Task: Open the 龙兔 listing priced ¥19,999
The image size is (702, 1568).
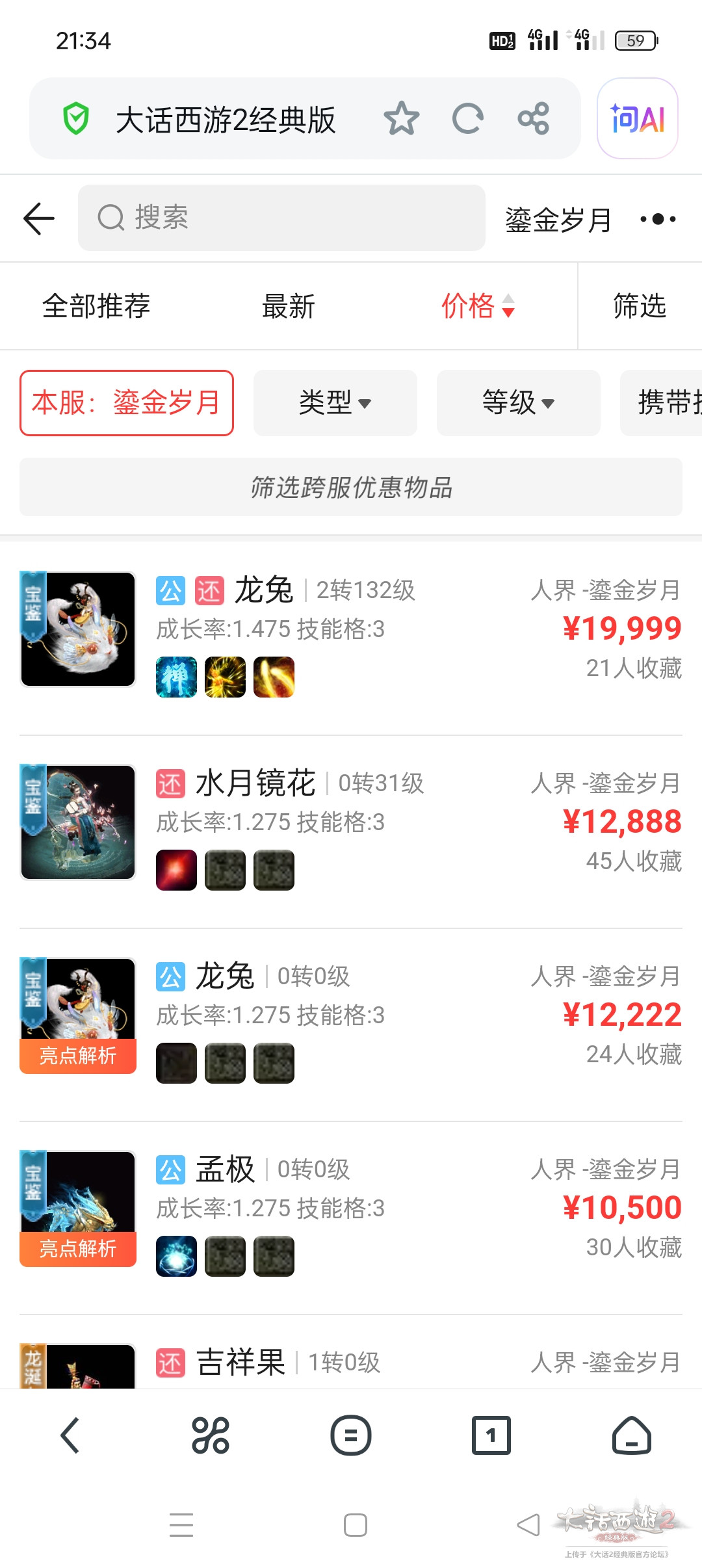Action: pyautogui.click(x=351, y=629)
